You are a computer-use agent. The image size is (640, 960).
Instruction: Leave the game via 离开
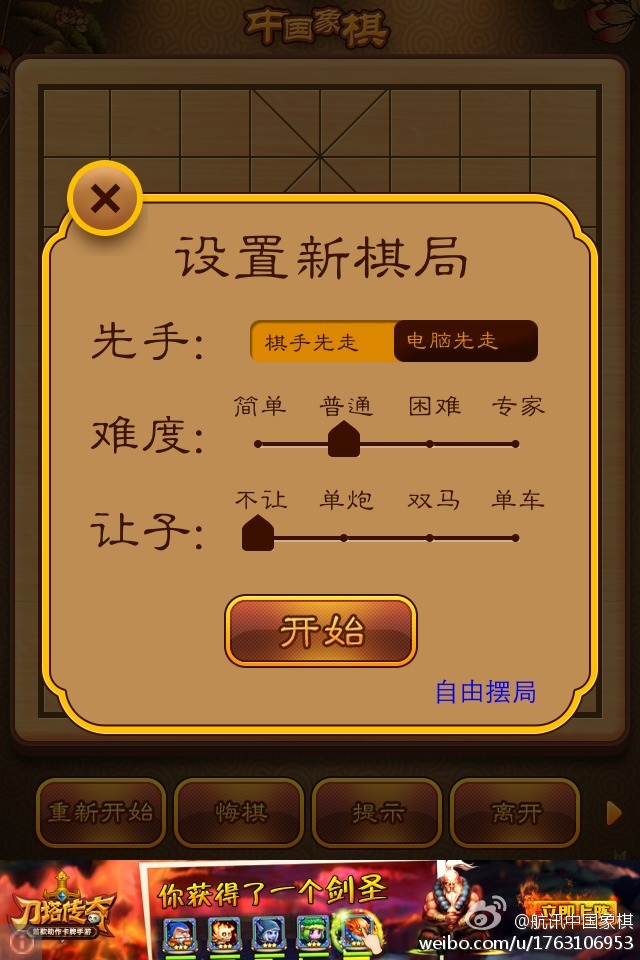click(x=515, y=812)
